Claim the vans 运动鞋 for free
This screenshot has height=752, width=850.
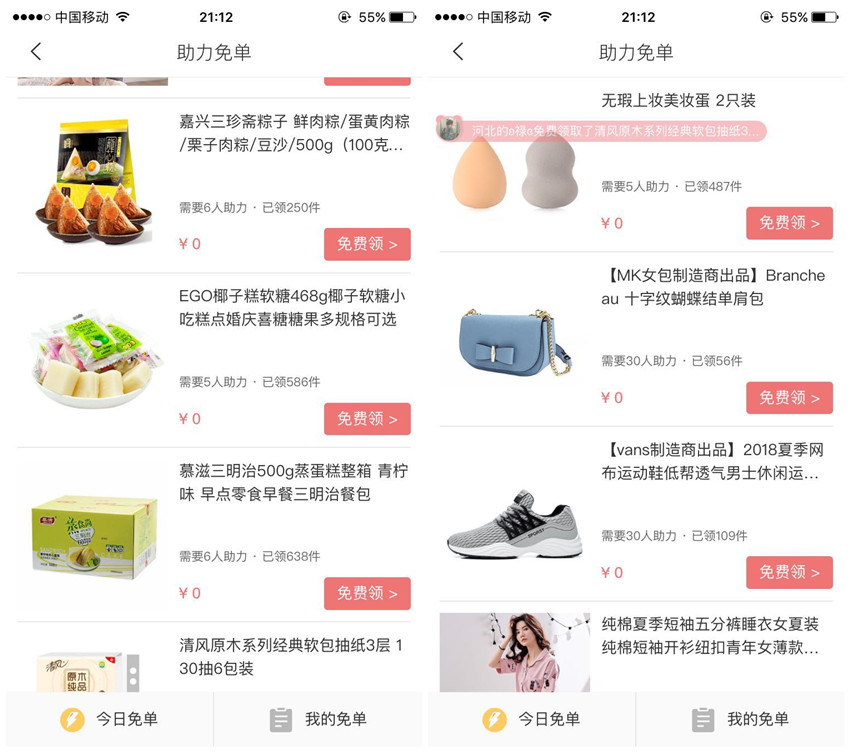tap(789, 572)
